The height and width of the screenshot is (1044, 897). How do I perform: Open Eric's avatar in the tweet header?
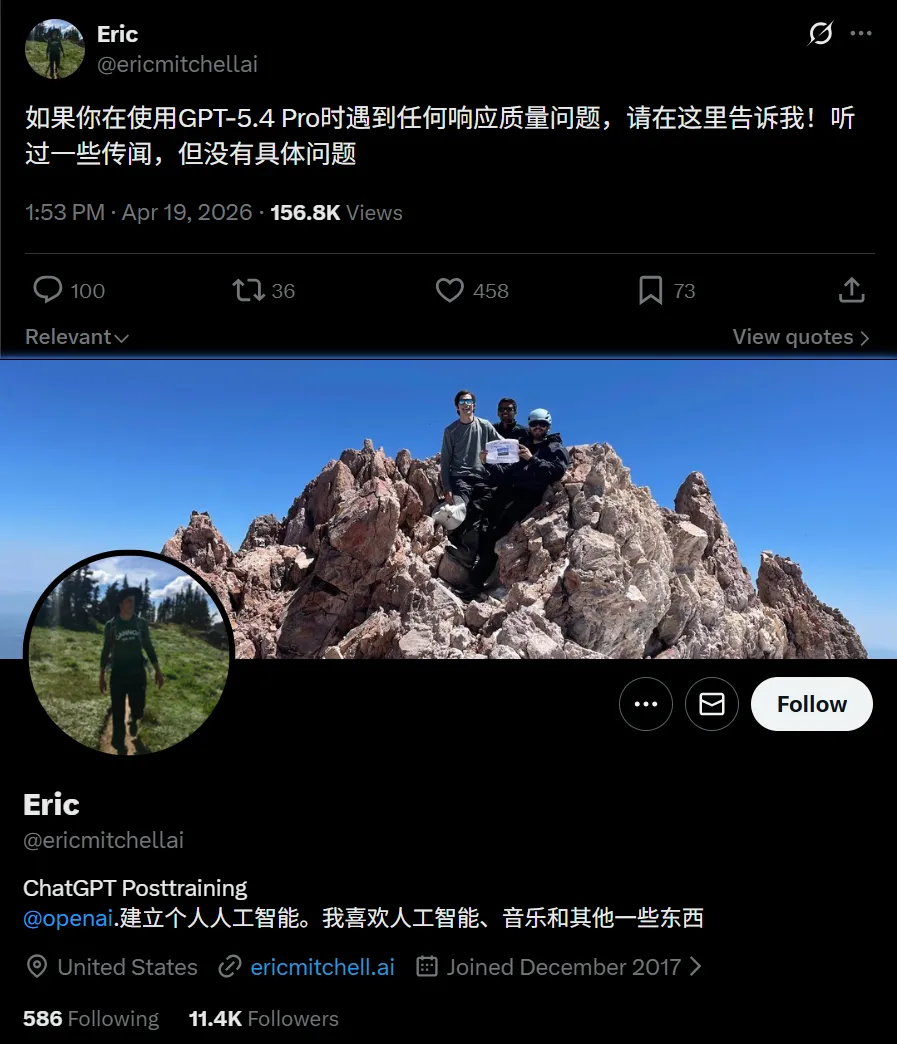pos(54,49)
